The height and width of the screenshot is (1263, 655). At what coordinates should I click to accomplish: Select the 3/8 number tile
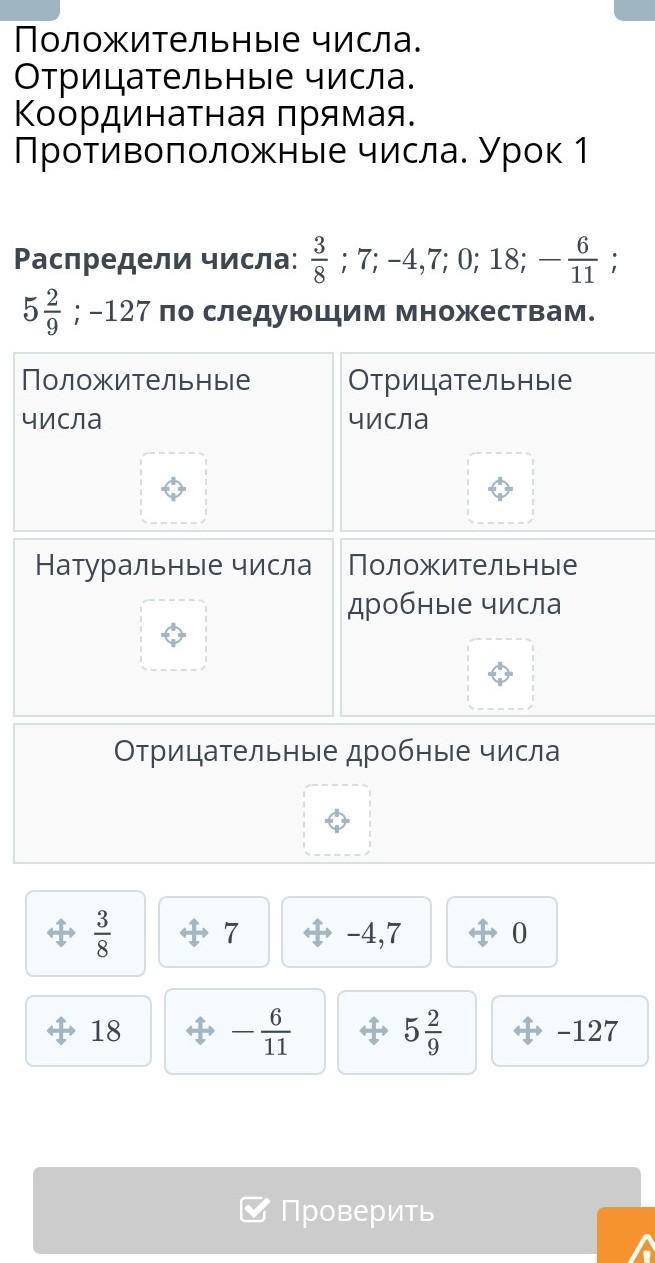pyautogui.click(x=85, y=933)
